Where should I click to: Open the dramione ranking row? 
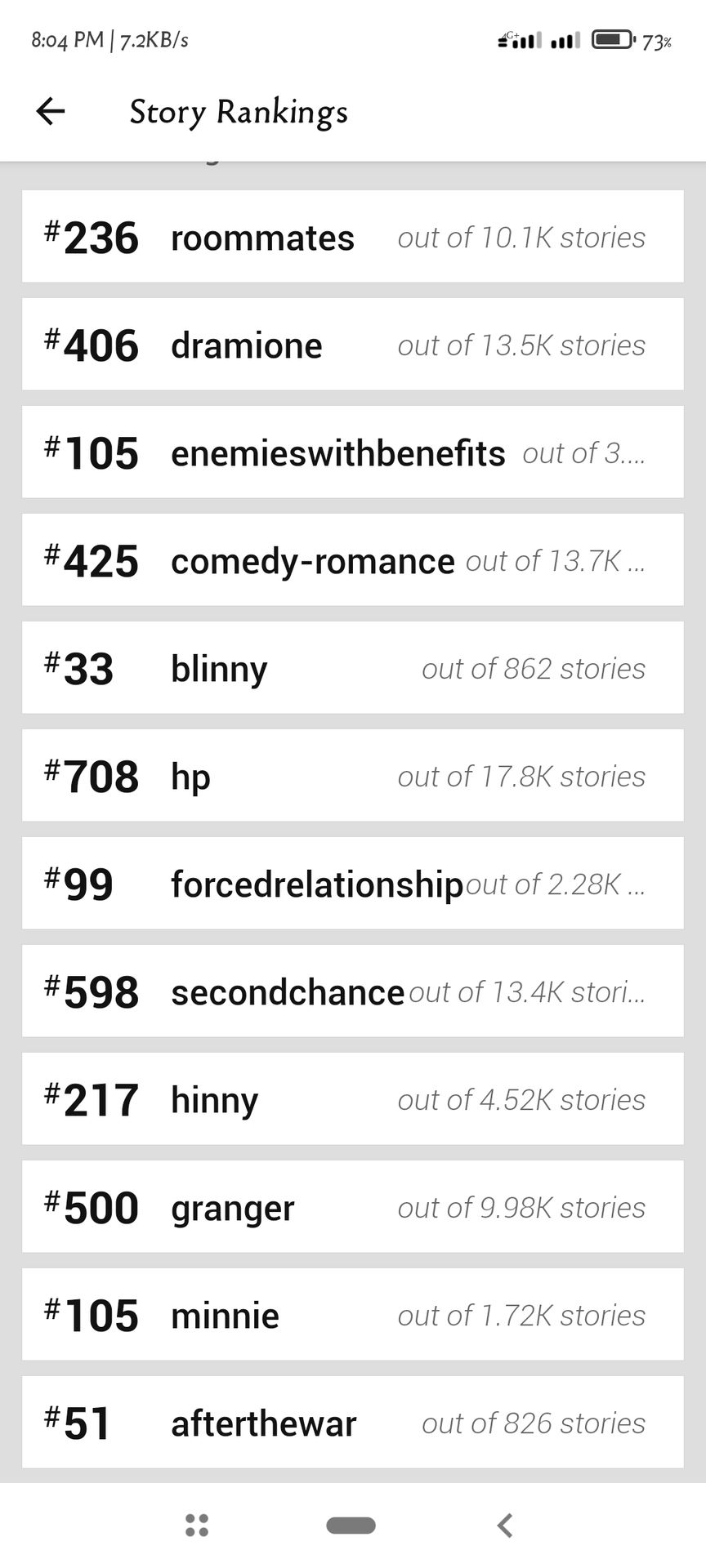click(x=353, y=345)
